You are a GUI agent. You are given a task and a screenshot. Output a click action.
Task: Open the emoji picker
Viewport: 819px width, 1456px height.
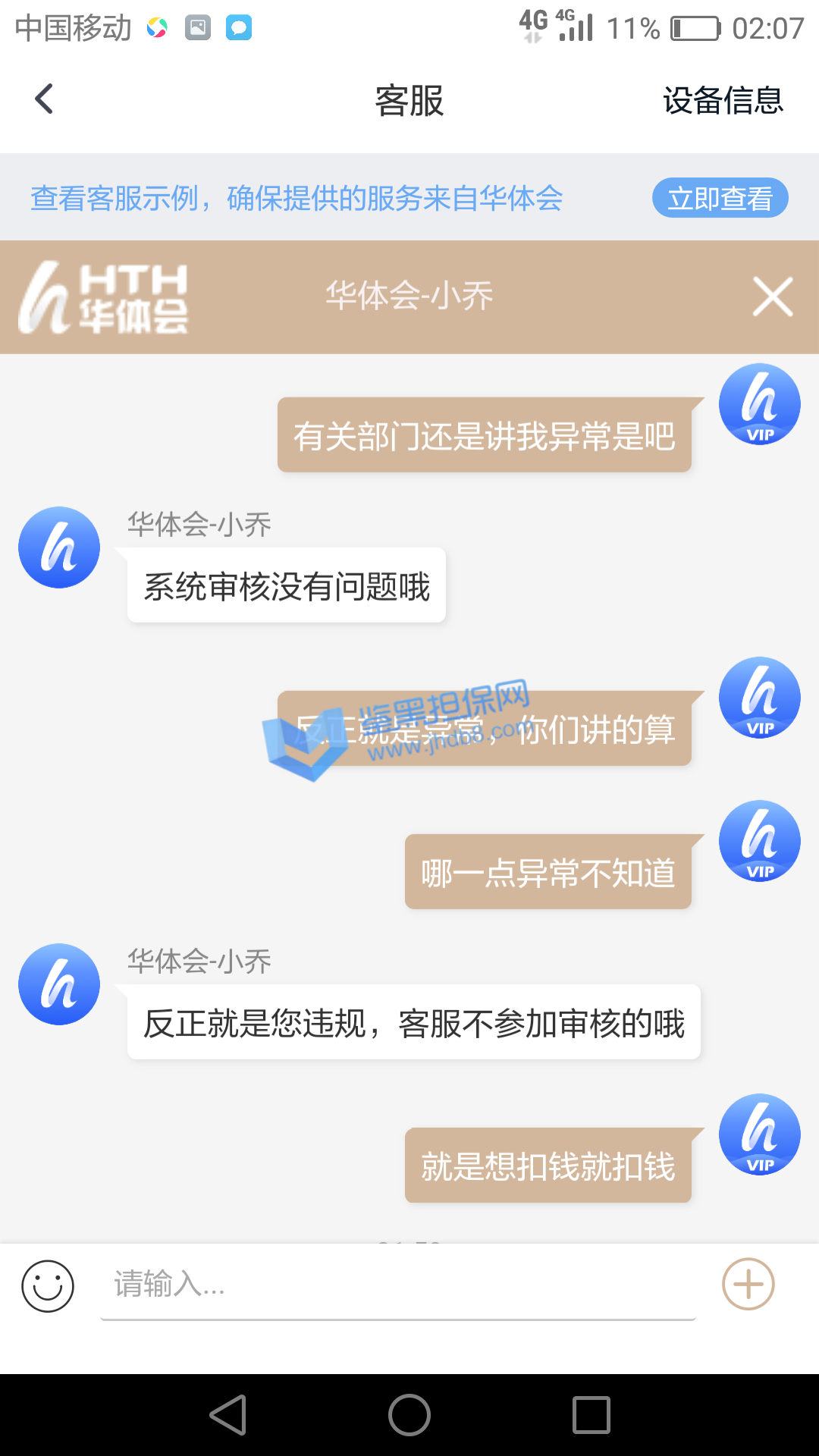(48, 1285)
